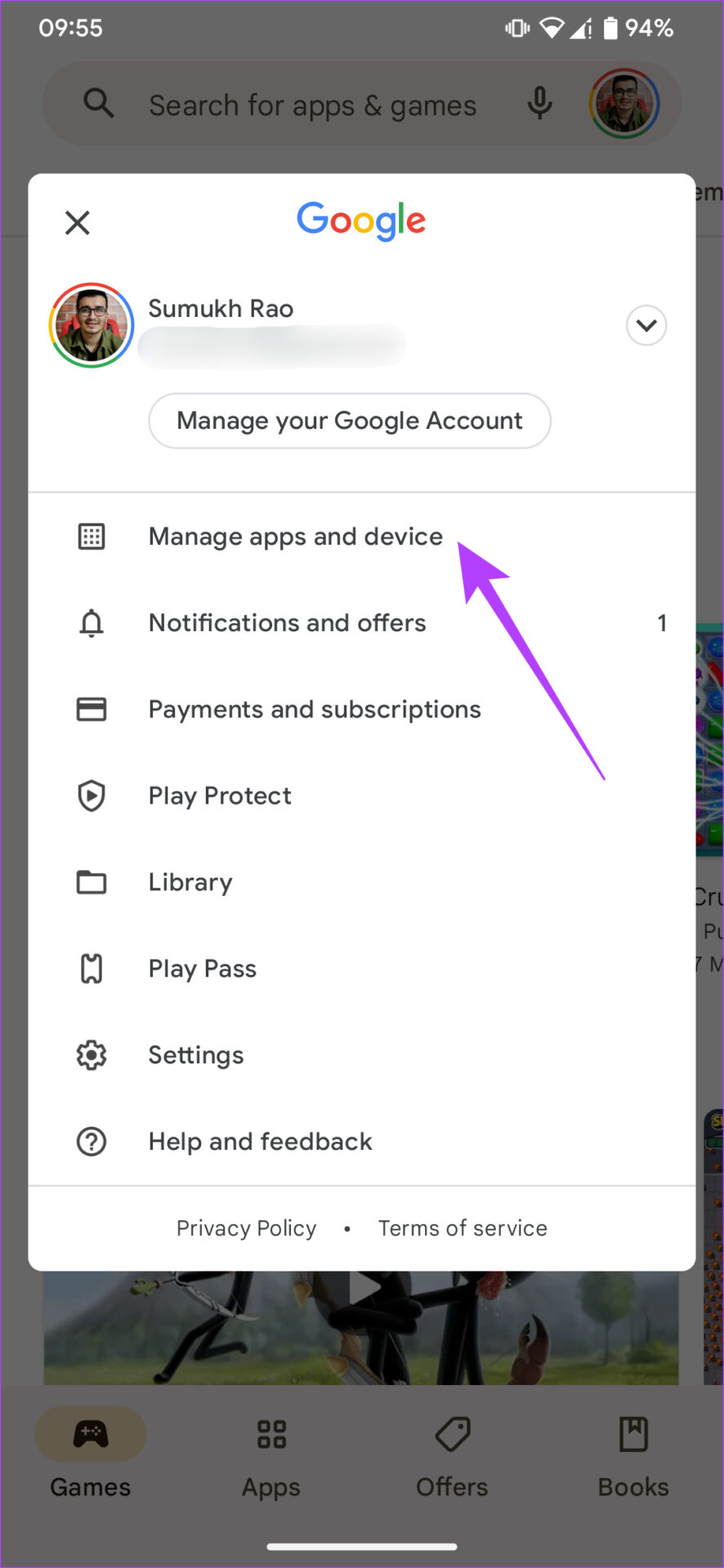
Task: Open Notifications and offers
Action: pyautogui.click(x=362, y=623)
